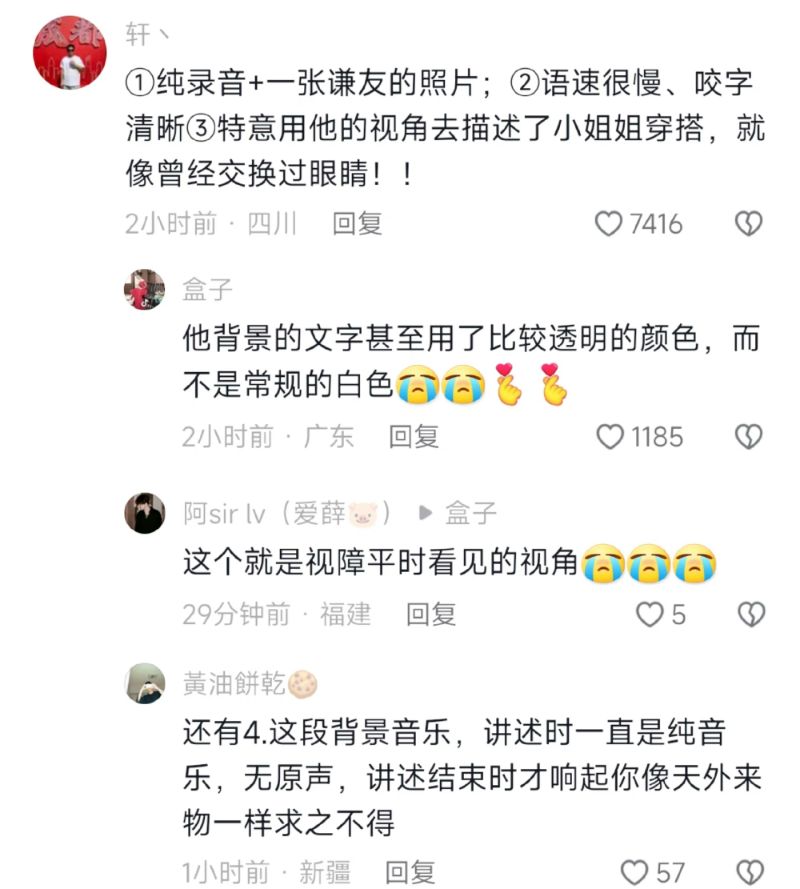Viewport: 800px width, 889px height.
Task: Like 阿sir lv's reply
Action: 651,613
